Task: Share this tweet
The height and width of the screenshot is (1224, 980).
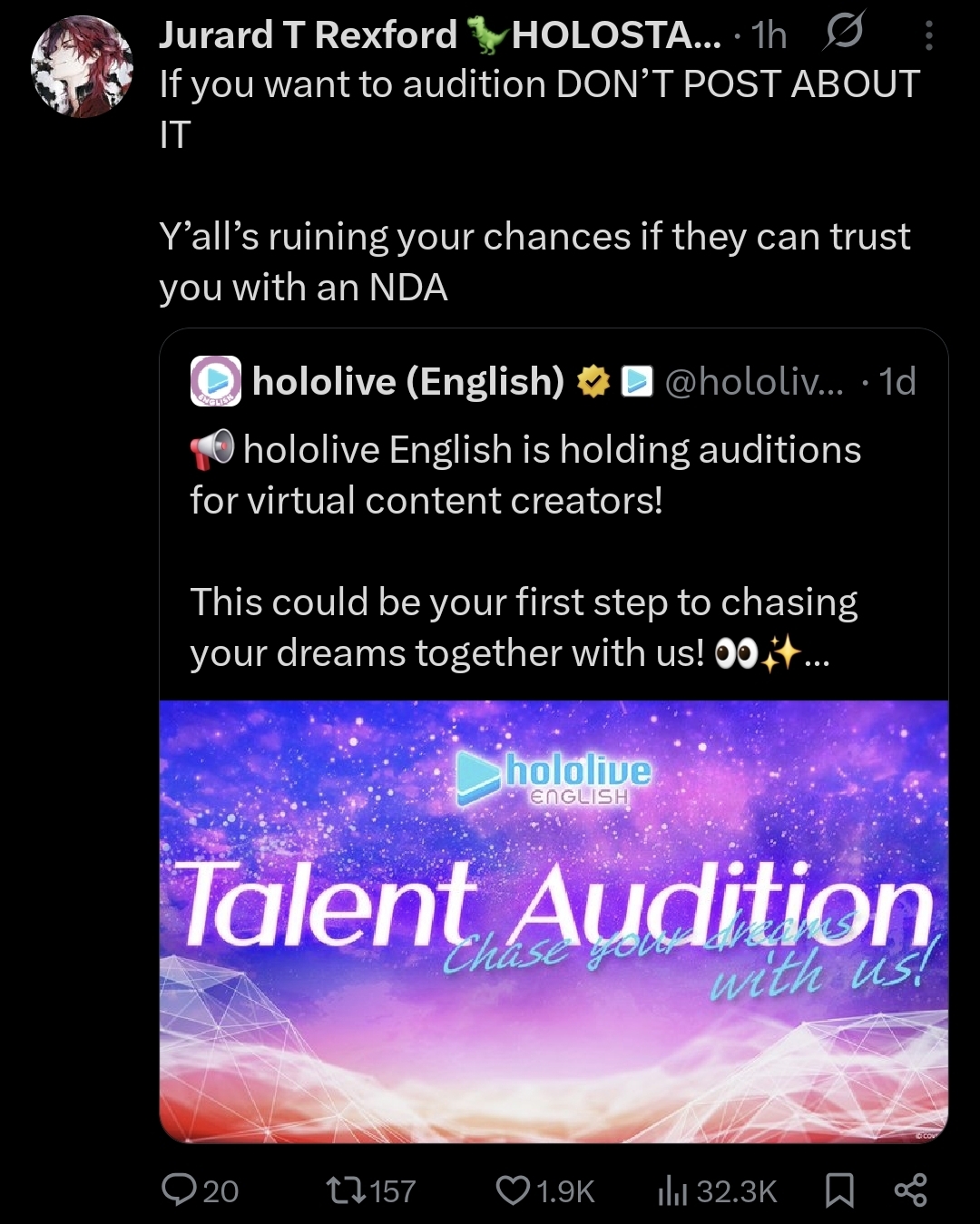Action: [910, 1190]
